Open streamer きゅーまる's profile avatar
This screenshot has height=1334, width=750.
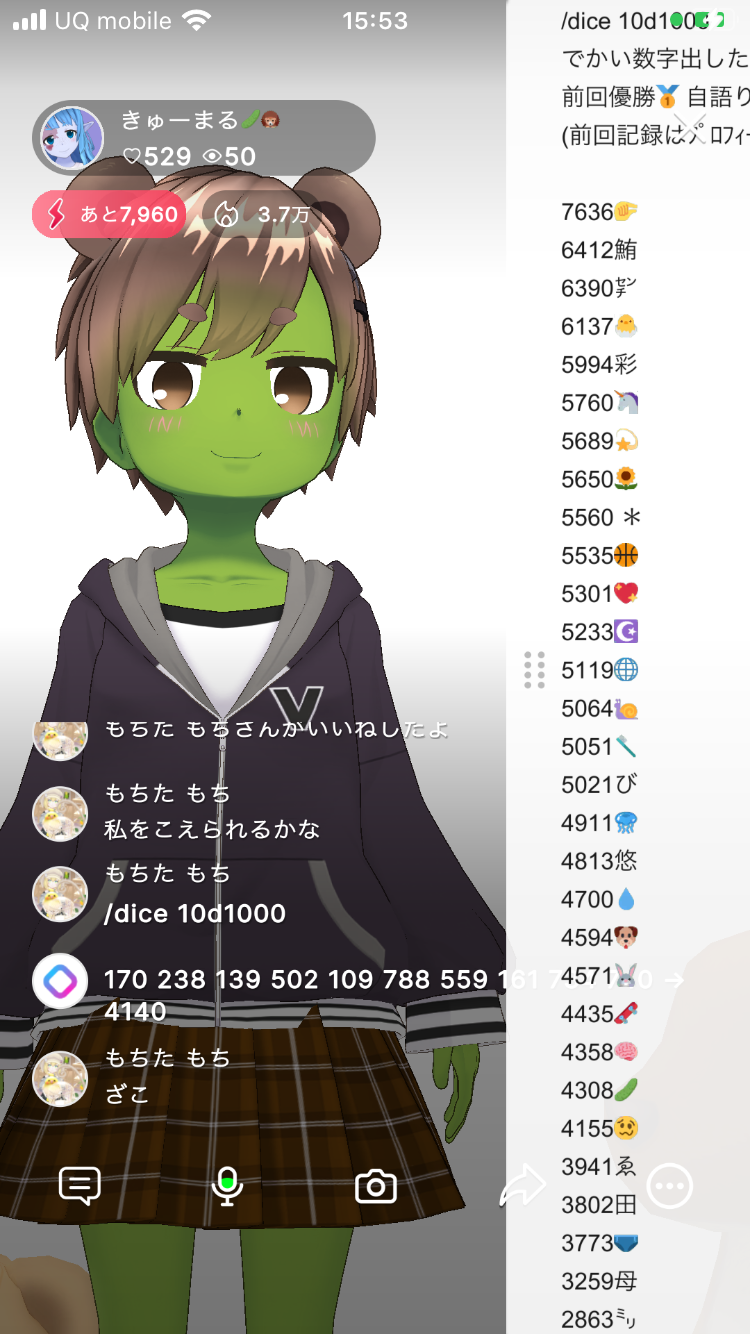click(x=72, y=137)
